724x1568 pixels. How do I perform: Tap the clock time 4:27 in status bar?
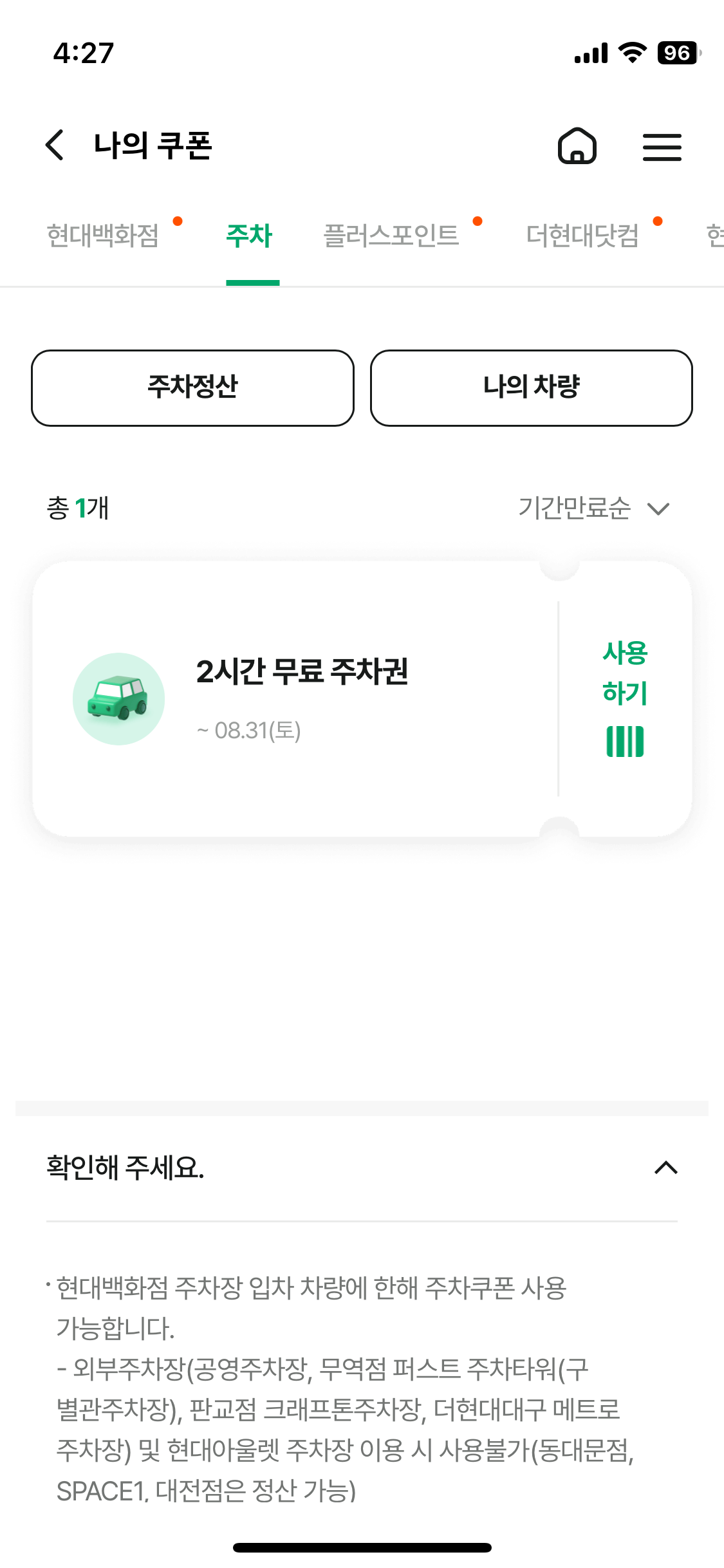pos(82,54)
